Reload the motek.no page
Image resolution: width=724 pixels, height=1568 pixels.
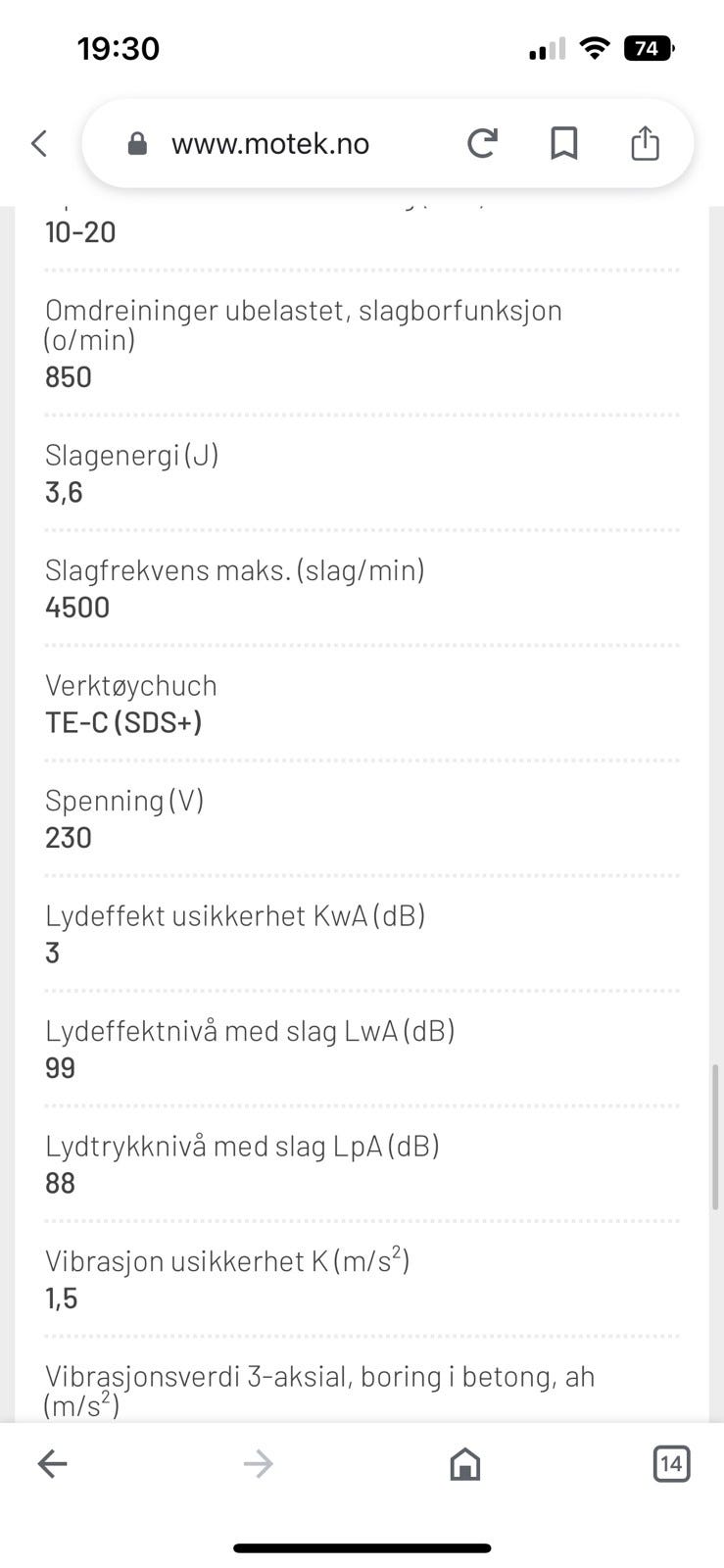pos(482,143)
